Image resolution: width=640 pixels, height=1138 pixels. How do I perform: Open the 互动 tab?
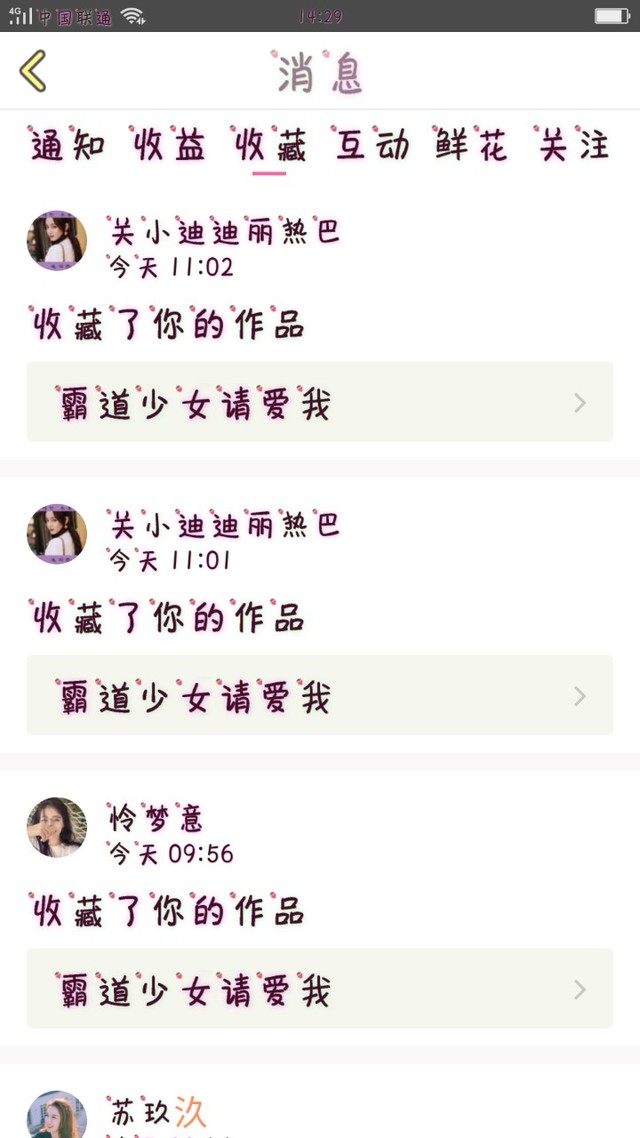point(372,146)
